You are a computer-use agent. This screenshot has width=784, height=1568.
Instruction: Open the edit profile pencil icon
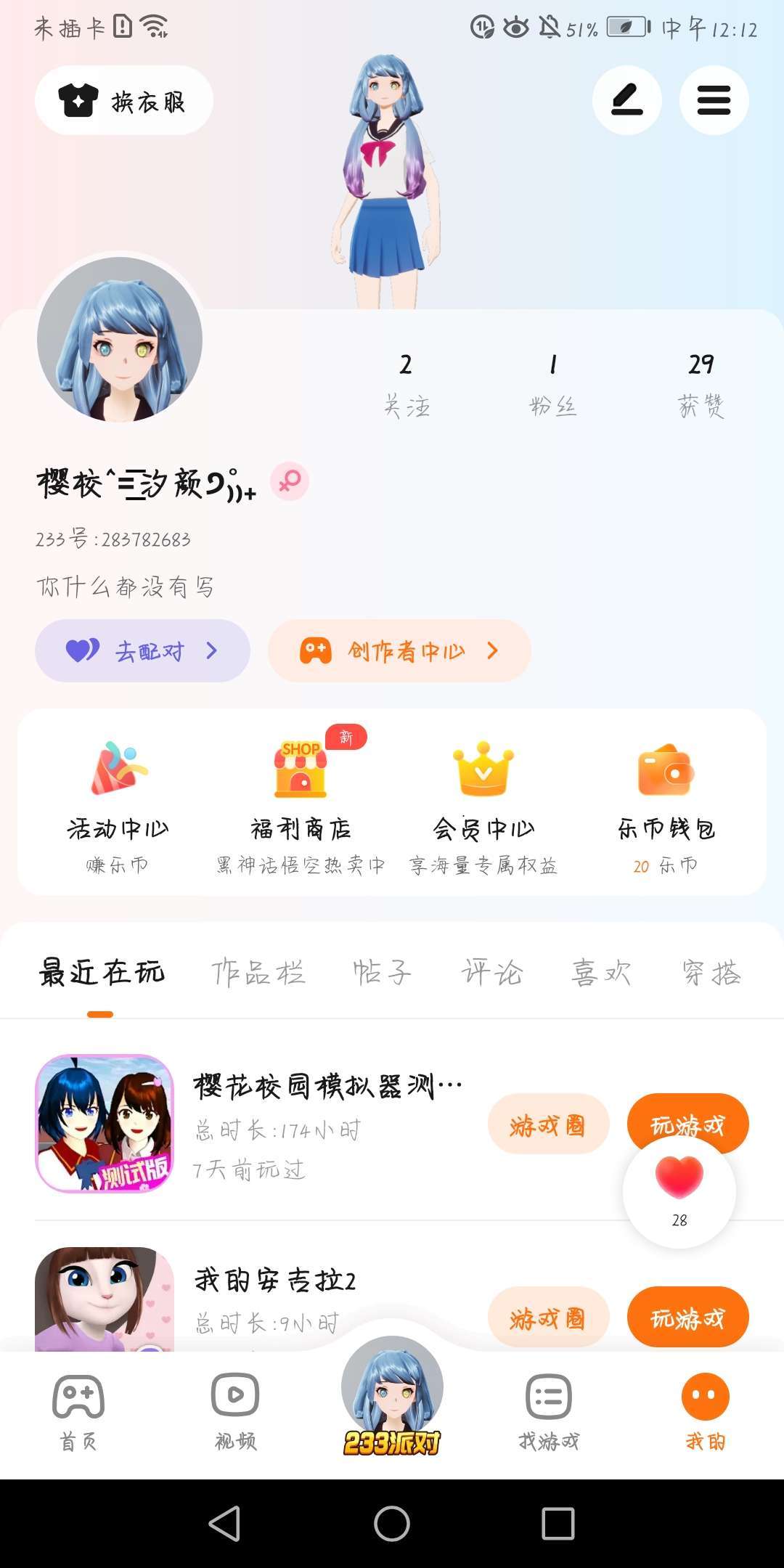click(x=626, y=100)
